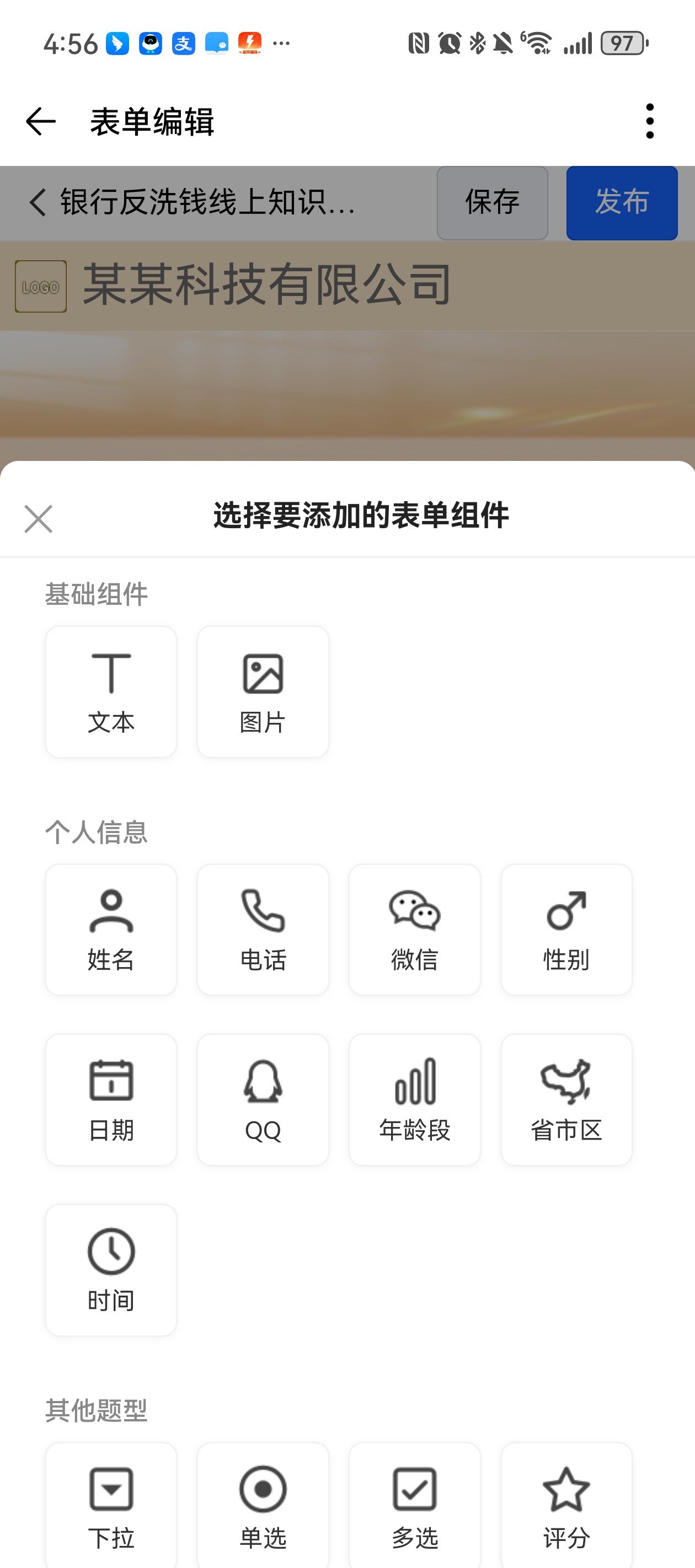The height and width of the screenshot is (1568, 695).
Task: Choose the 省市区 region component
Action: point(566,1099)
